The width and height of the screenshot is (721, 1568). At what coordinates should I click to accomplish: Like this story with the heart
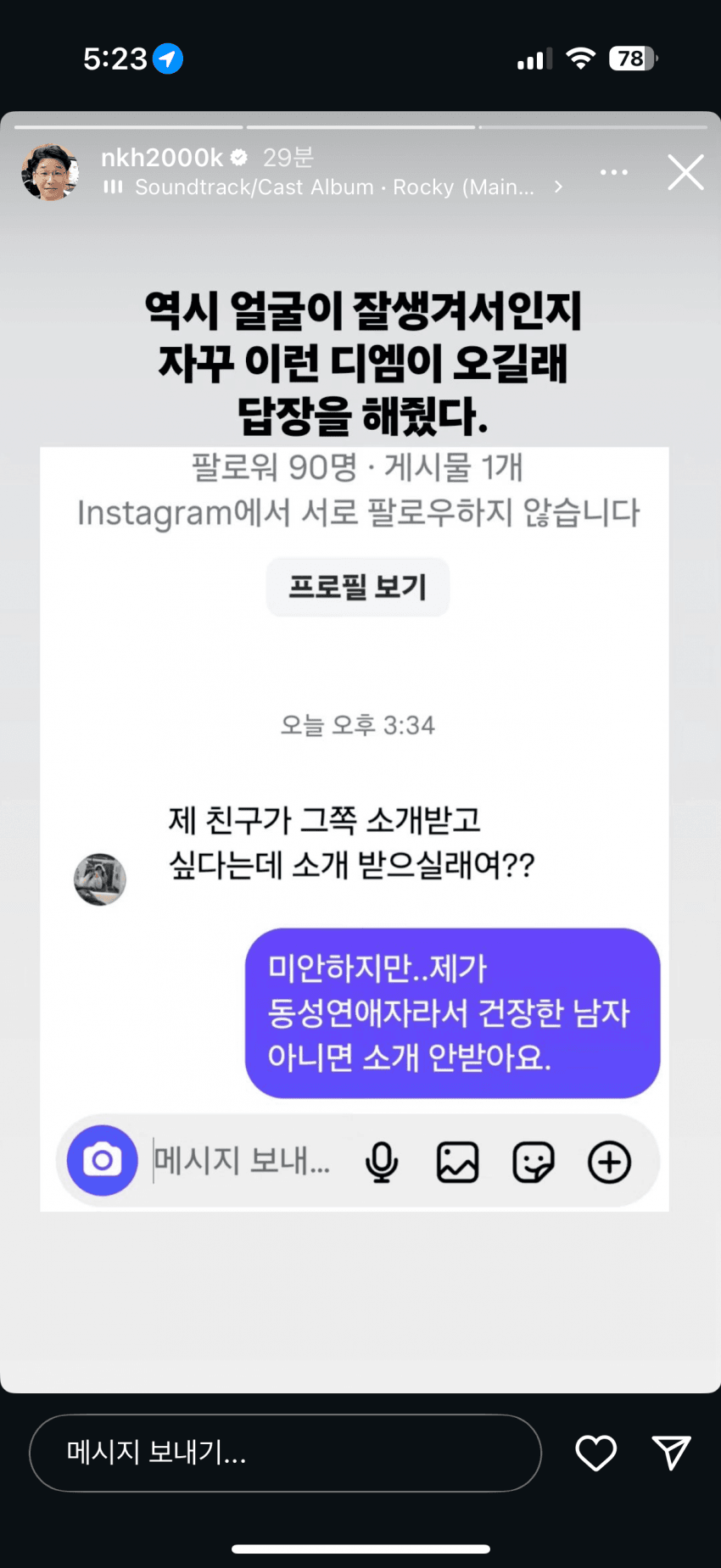point(595,1453)
